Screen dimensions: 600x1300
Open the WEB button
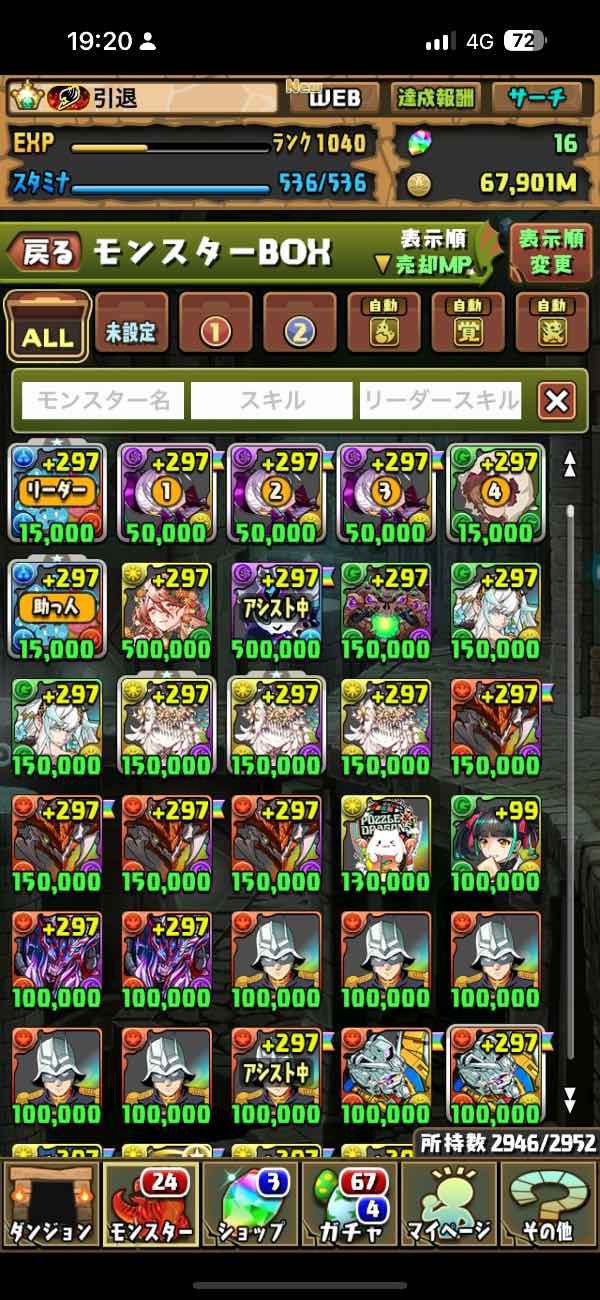click(333, 98)
